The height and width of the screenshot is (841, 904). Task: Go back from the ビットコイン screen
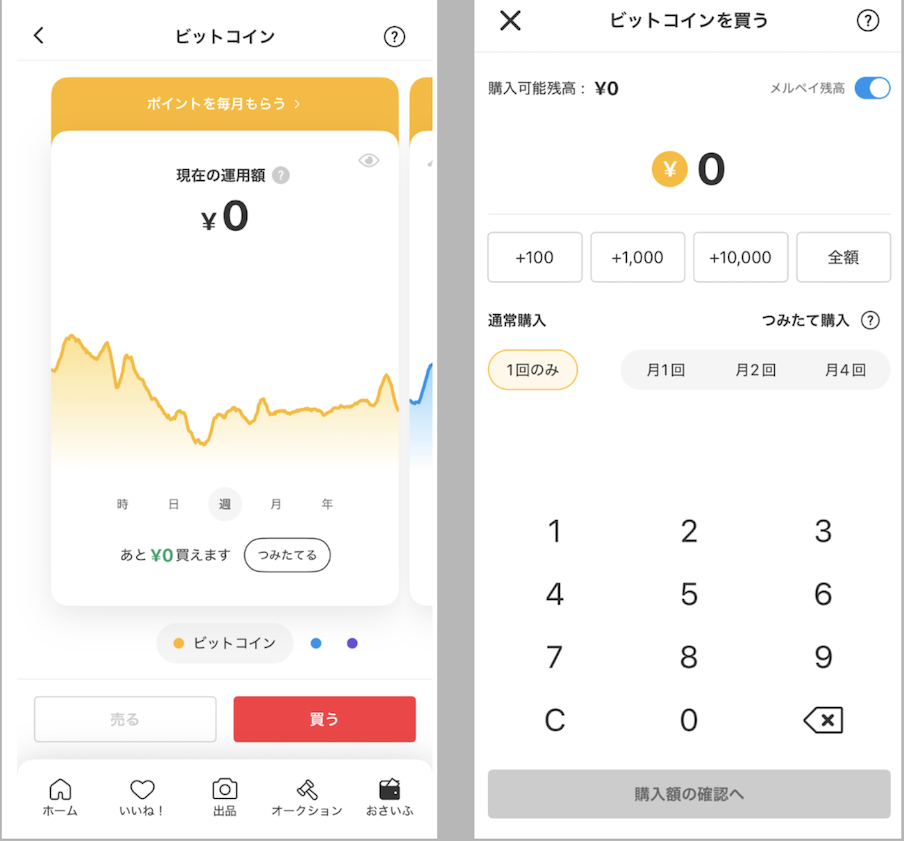(x=39, y=36)
